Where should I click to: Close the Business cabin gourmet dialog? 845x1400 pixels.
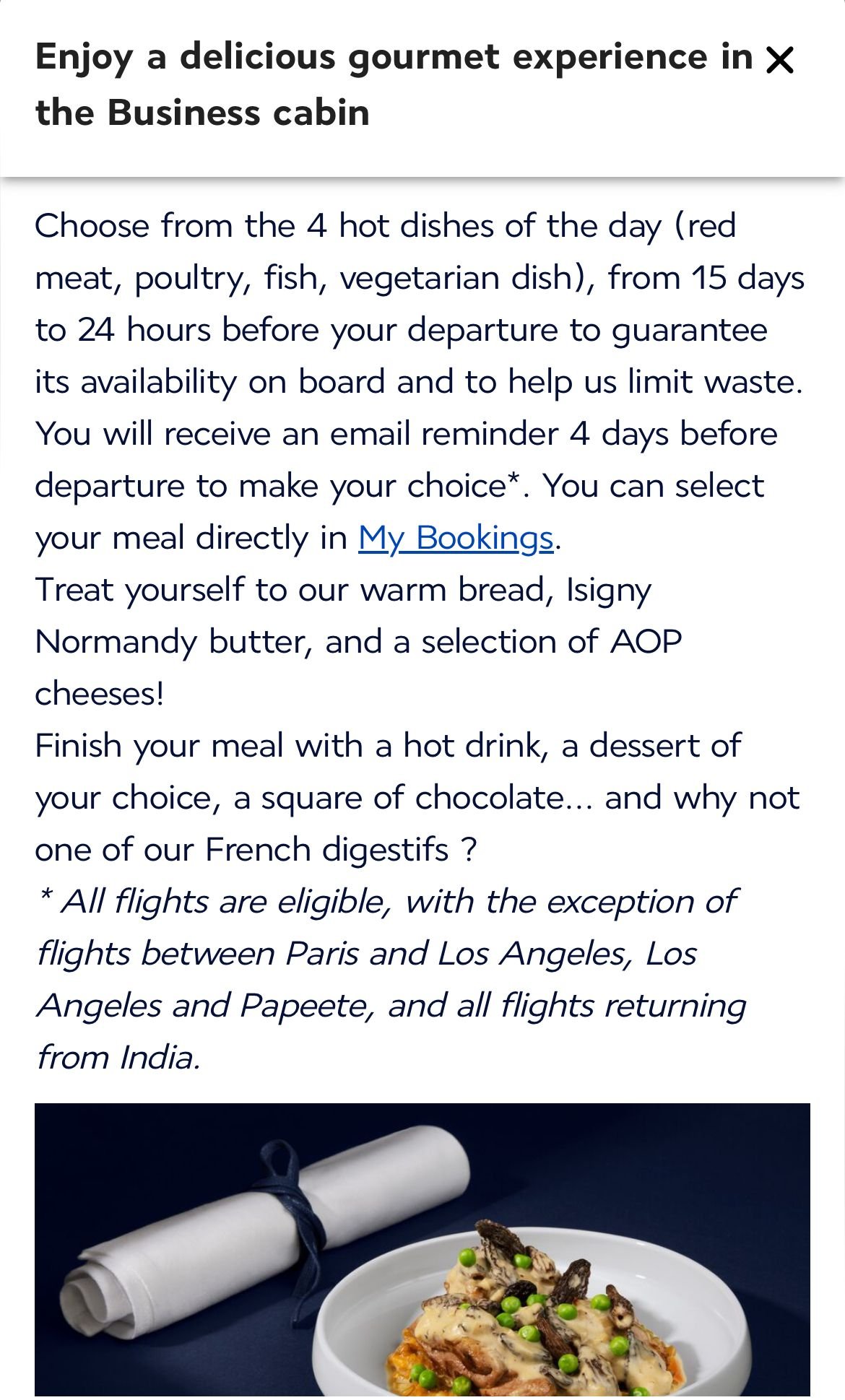[x=779, y=60]
